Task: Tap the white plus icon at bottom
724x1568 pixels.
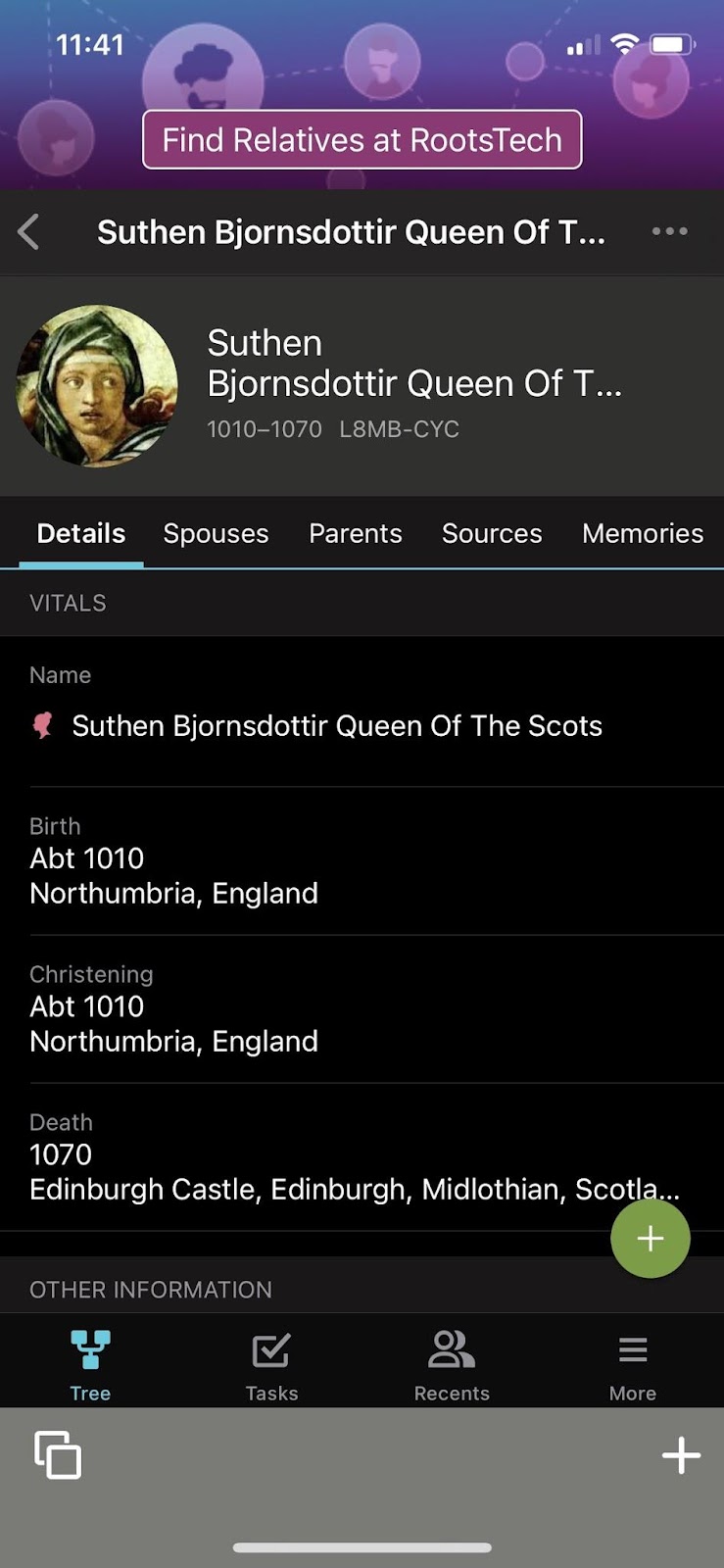Action: [x=681, y=1455]
